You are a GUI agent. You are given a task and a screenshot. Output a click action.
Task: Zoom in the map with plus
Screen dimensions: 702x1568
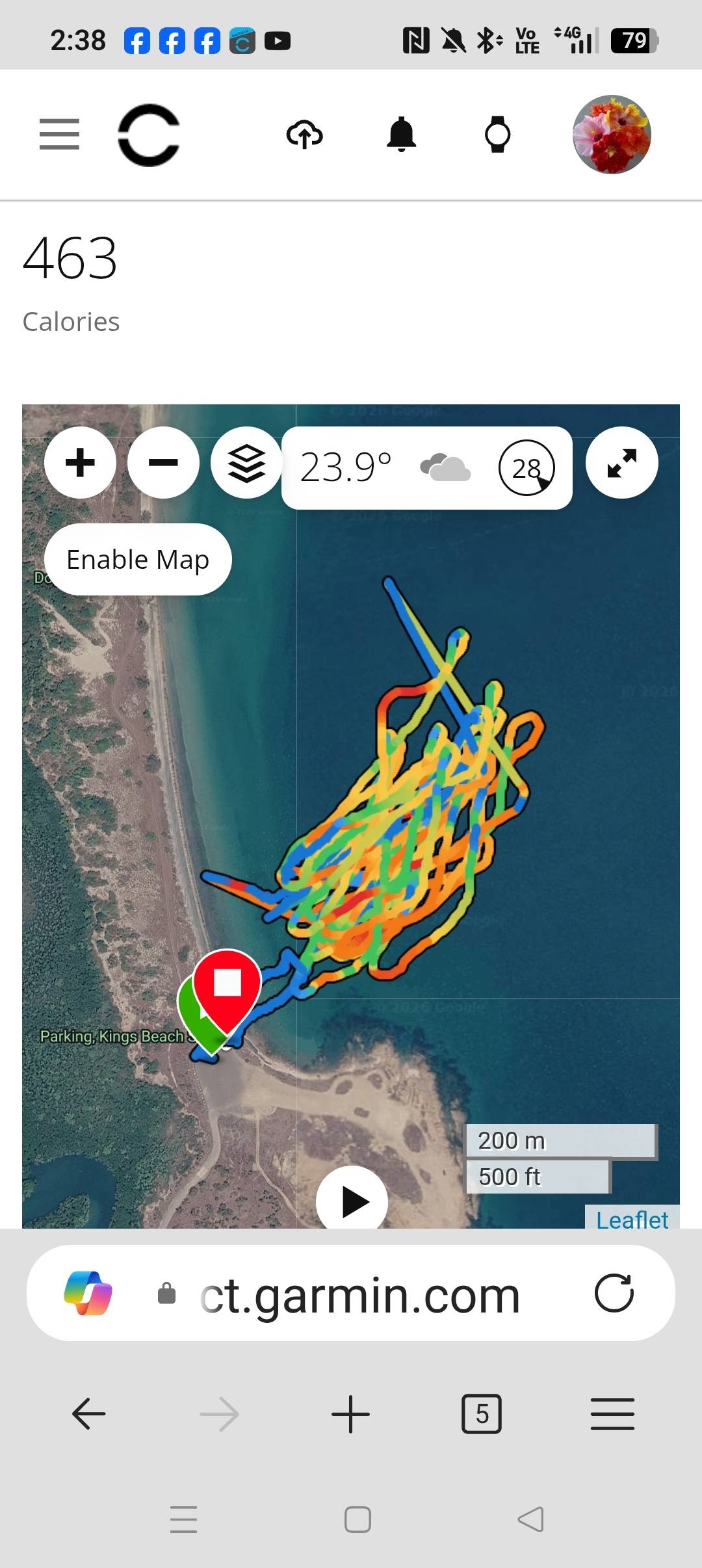tap(81, 463)
